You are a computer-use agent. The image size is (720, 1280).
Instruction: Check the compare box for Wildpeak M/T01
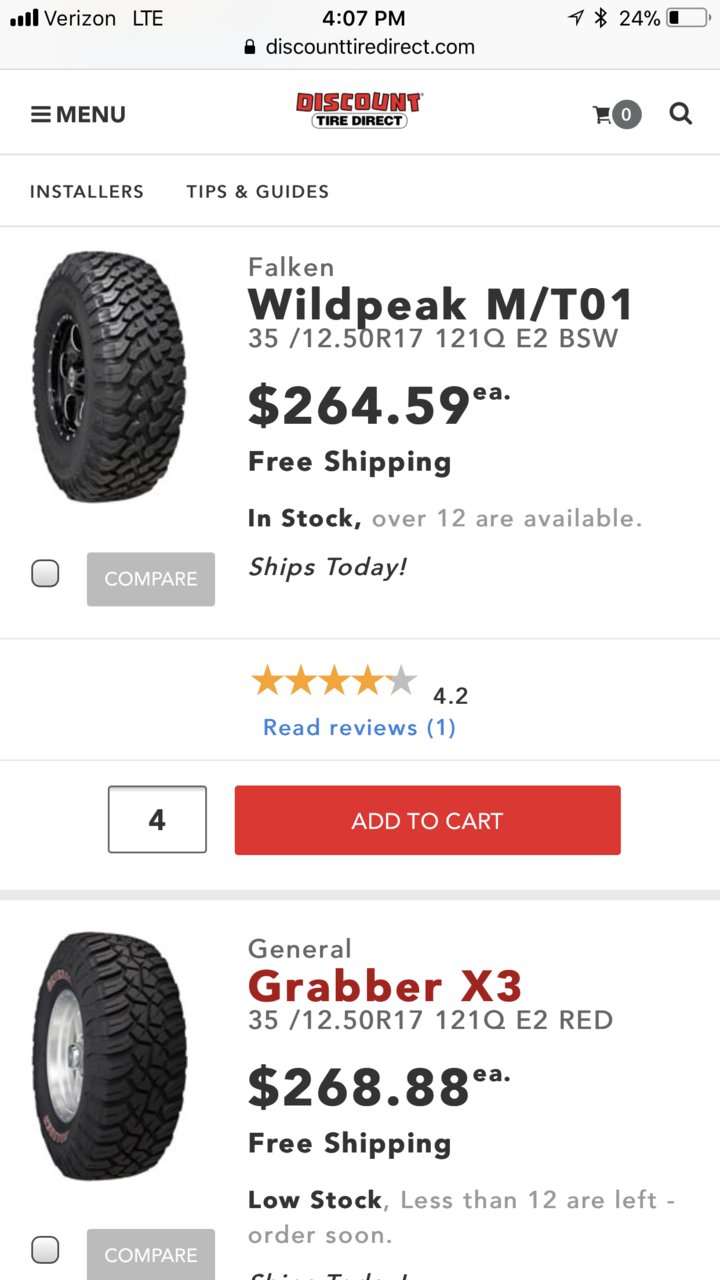tap(45, 574)
